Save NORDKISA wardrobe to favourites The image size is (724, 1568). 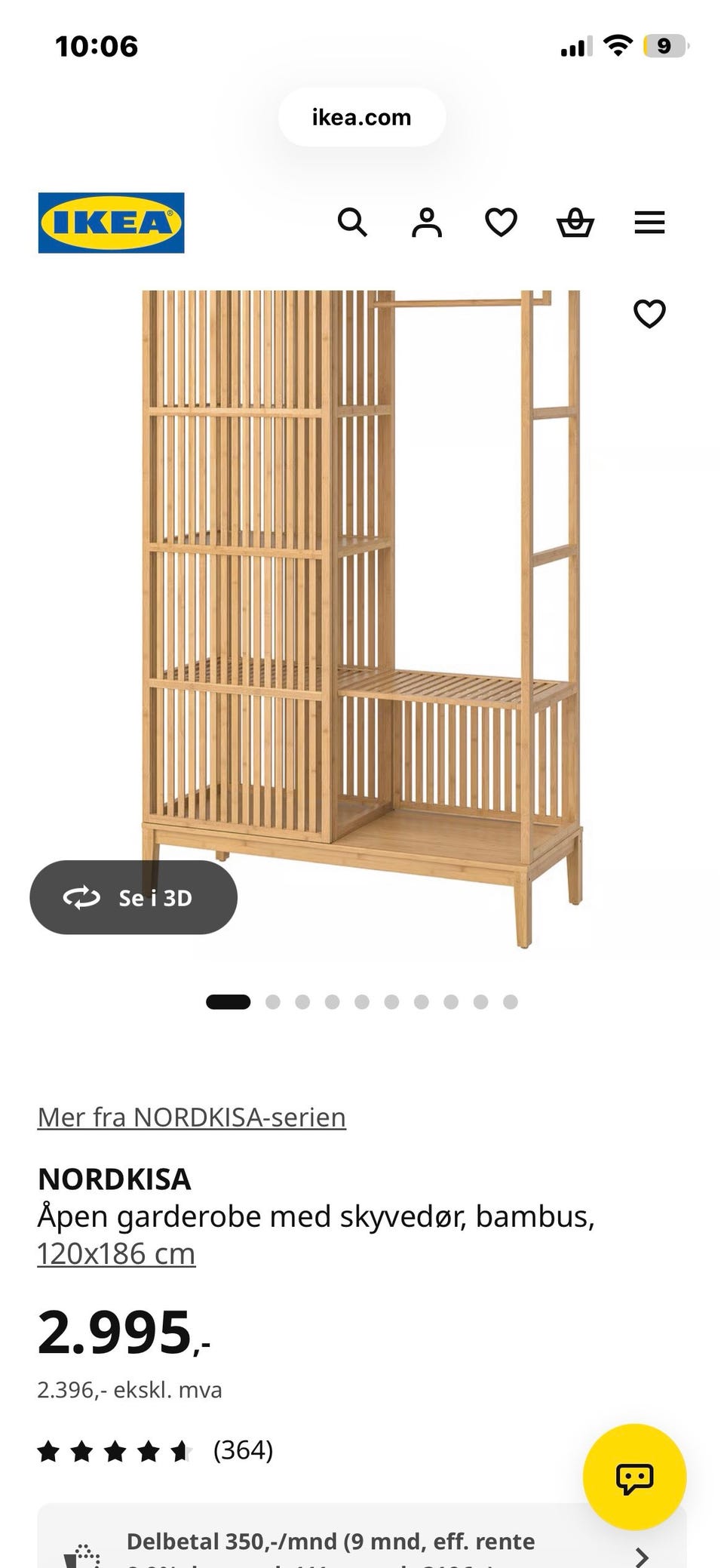click(649, 313)
